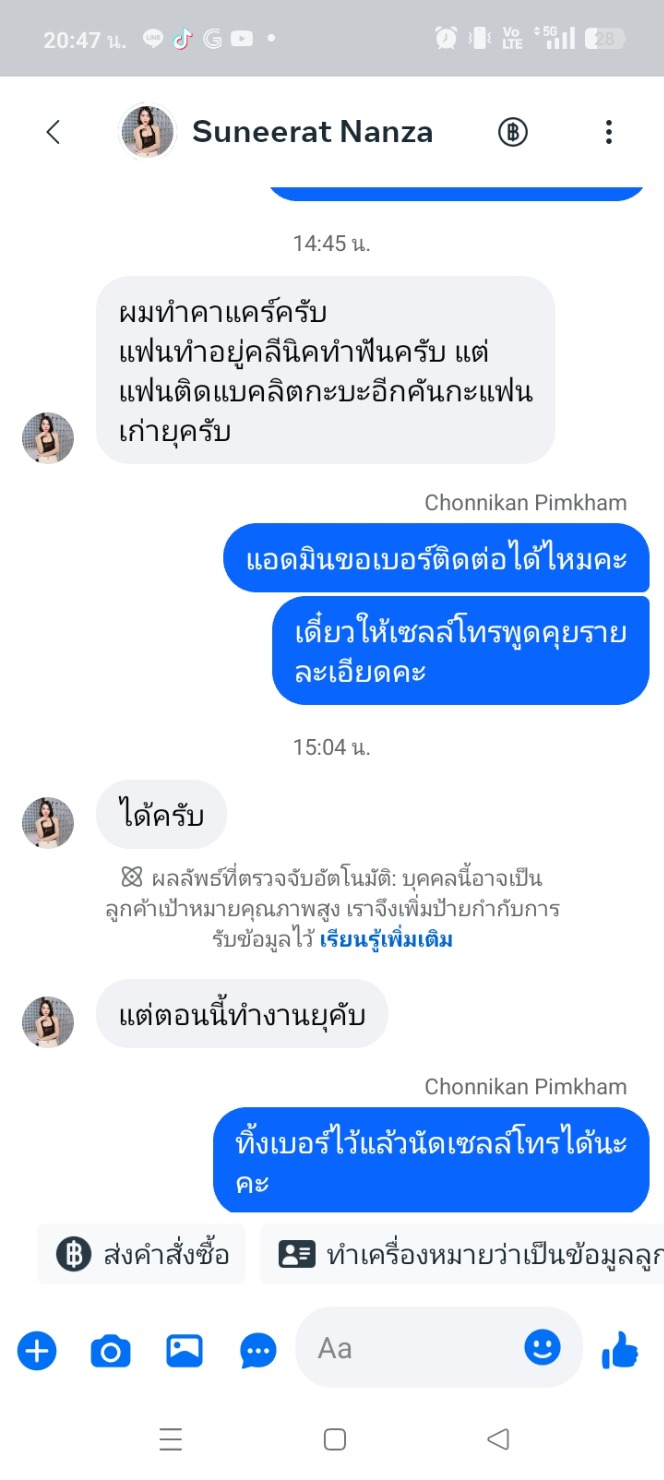Open the plus attachments menu
Screen dimensions: 664x1480
(x=37, y=1352)
